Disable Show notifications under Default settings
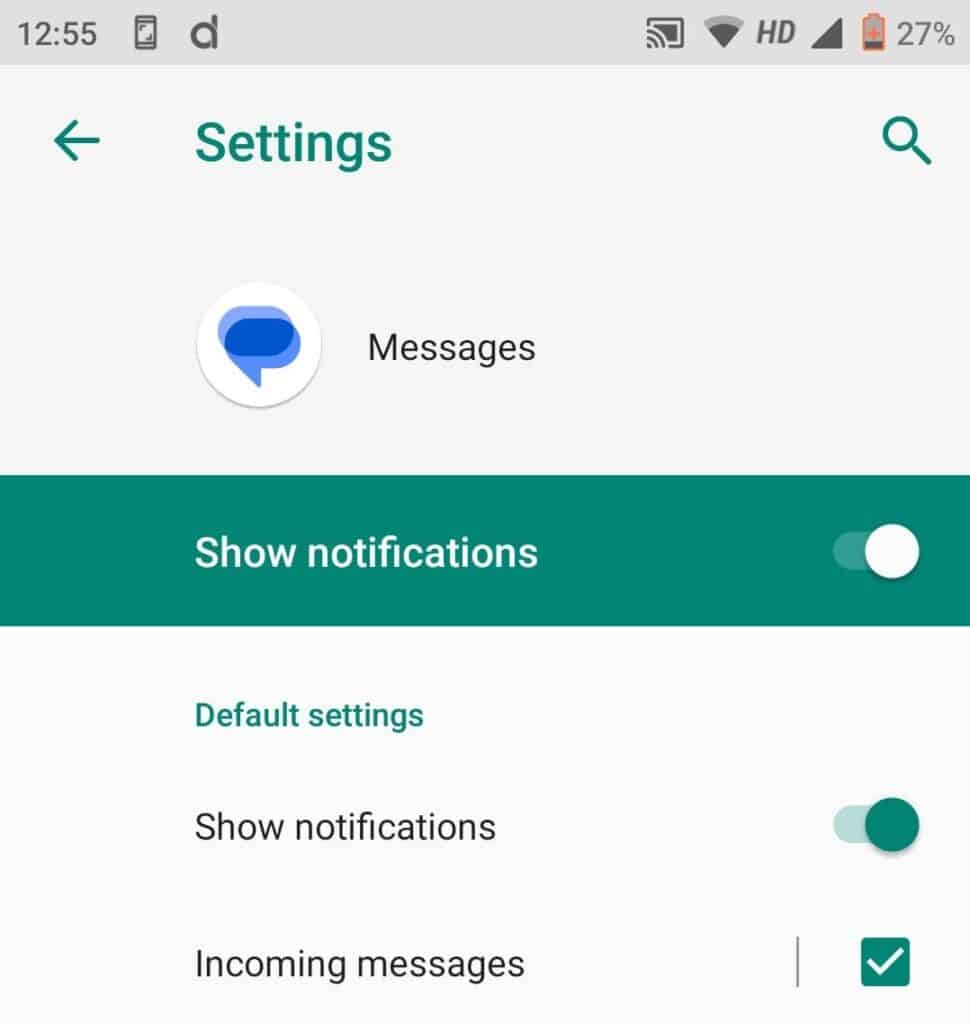 pyautogui.click(x=877, y=826)
